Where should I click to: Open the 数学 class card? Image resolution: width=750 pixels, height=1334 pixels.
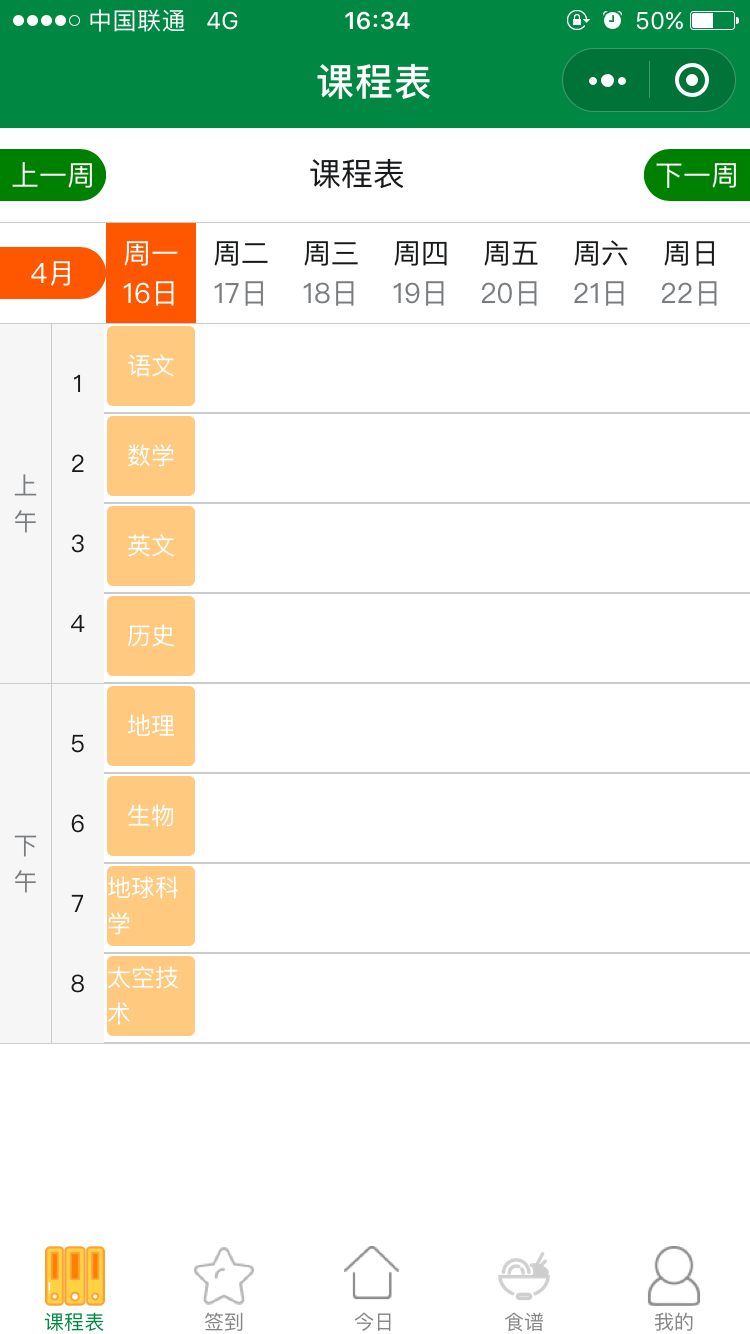tap(151, 456)
